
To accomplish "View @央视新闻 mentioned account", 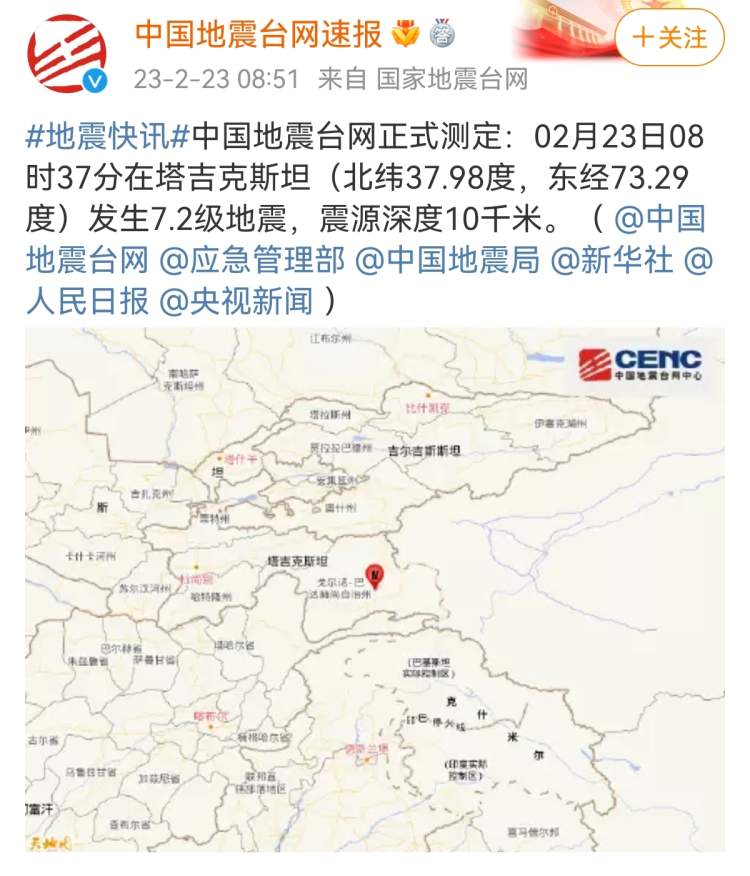I will point(237,299).
